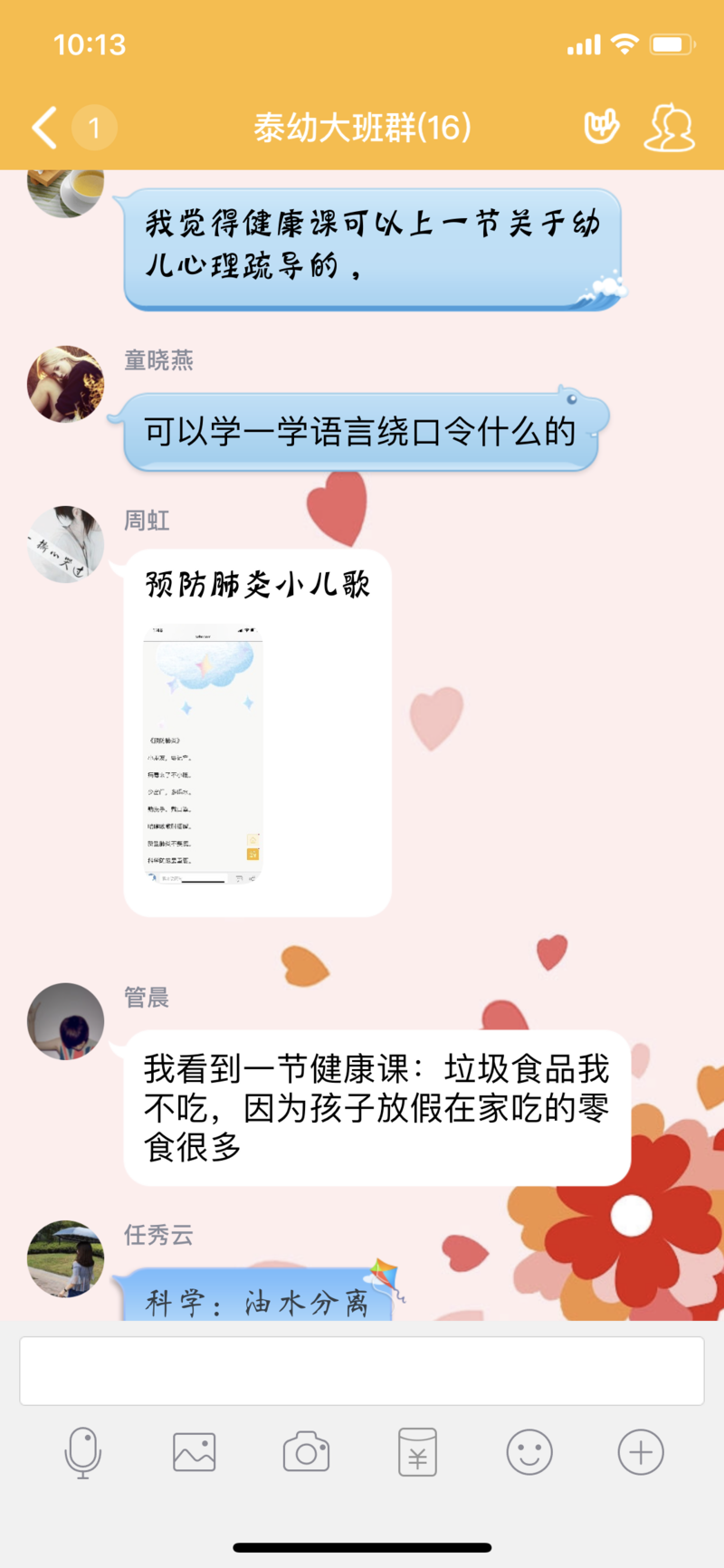
Task: Open more attachment options plus icon
Action: 641,1453
